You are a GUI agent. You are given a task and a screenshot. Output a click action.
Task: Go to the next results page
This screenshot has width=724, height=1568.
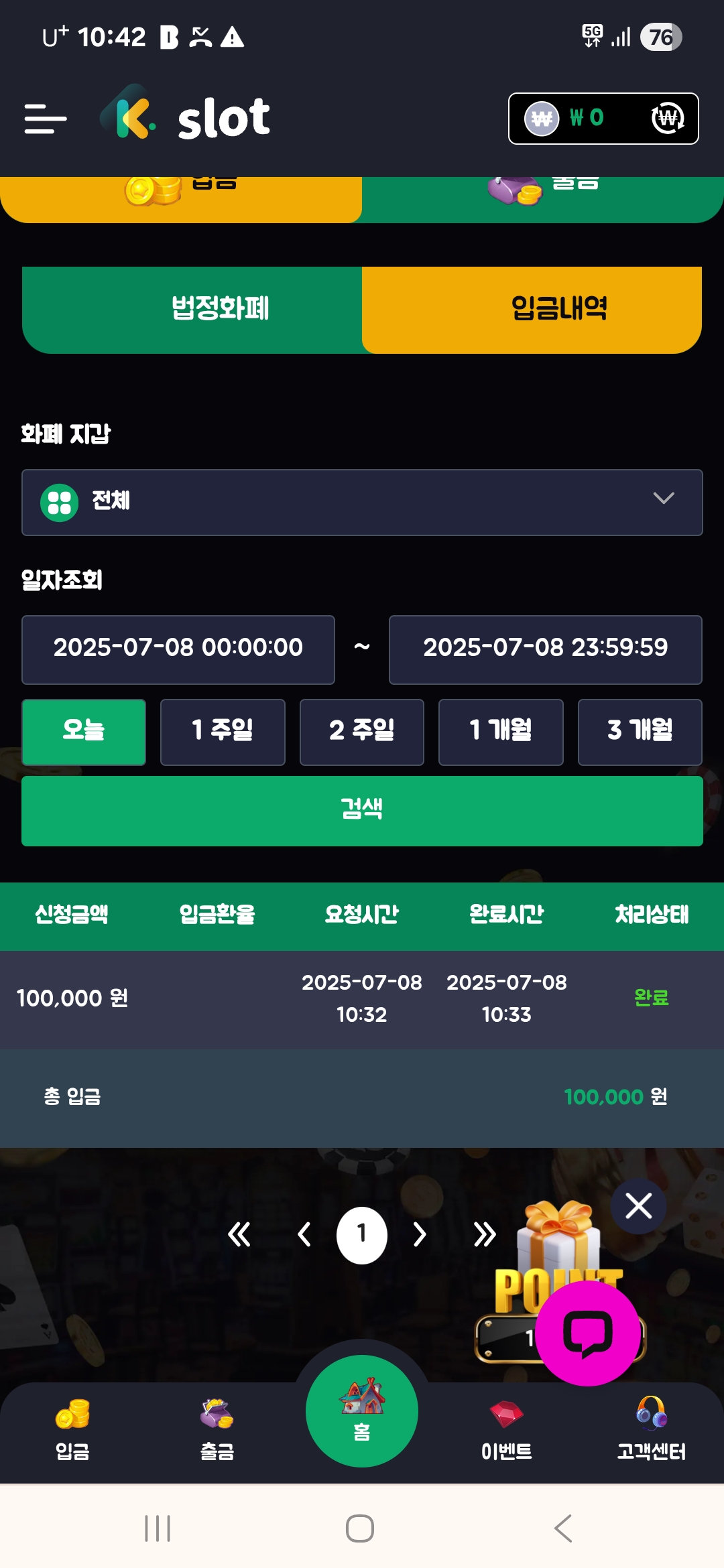click(x=420, y=1234)
